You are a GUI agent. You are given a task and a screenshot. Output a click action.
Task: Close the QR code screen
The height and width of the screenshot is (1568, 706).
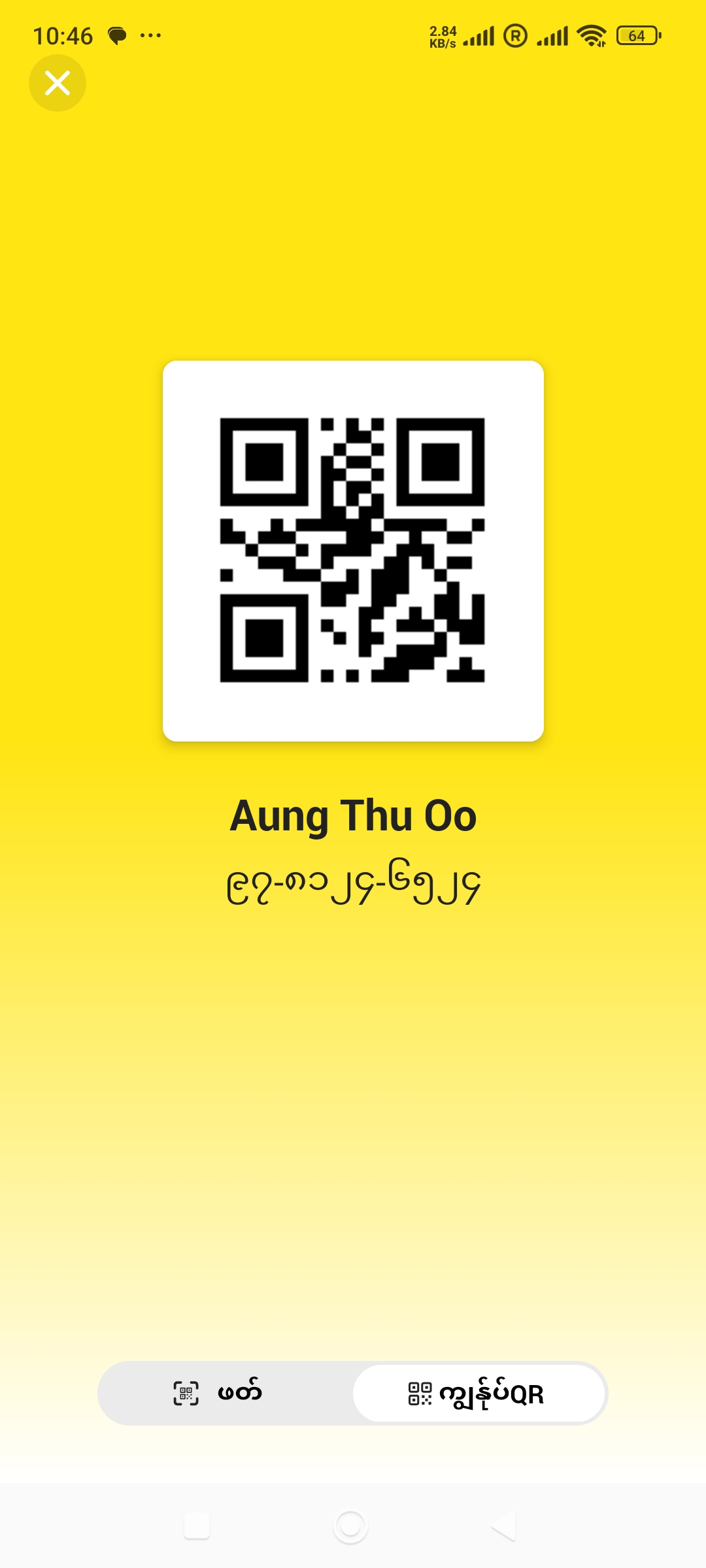pos(58,83)
